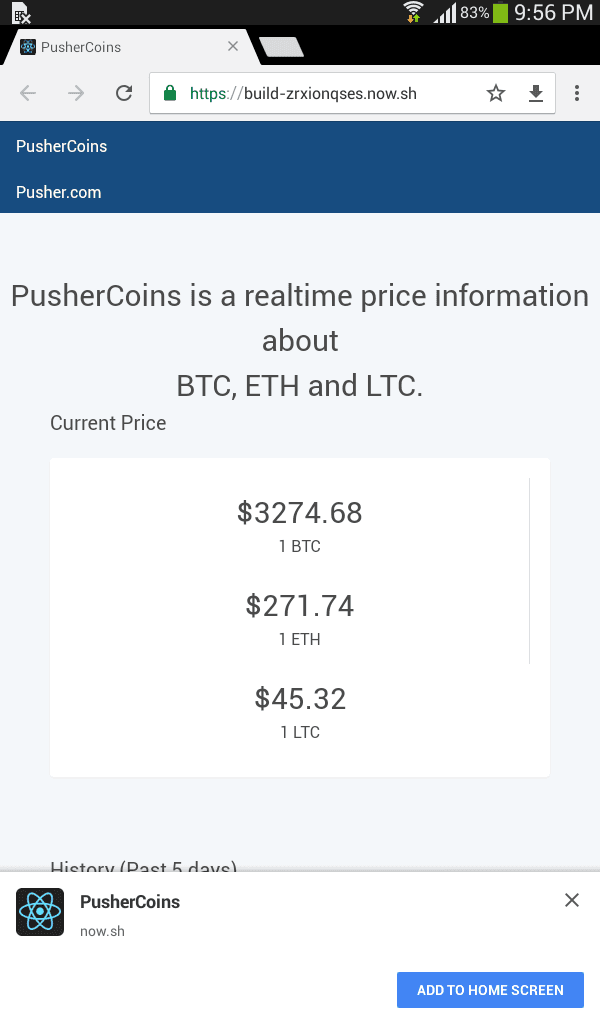Open a new browser tab

(280, 47)
